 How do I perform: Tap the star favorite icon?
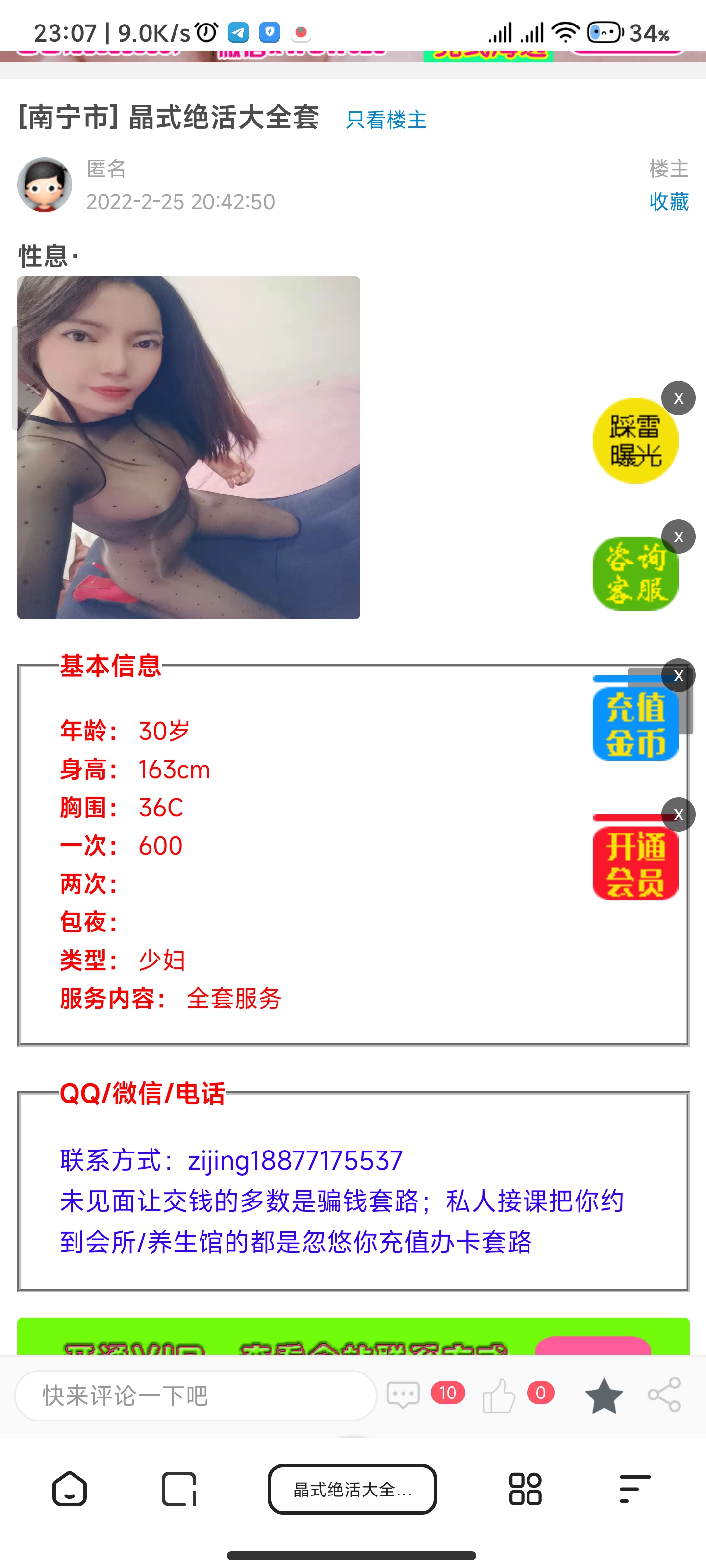[603, 1395]
